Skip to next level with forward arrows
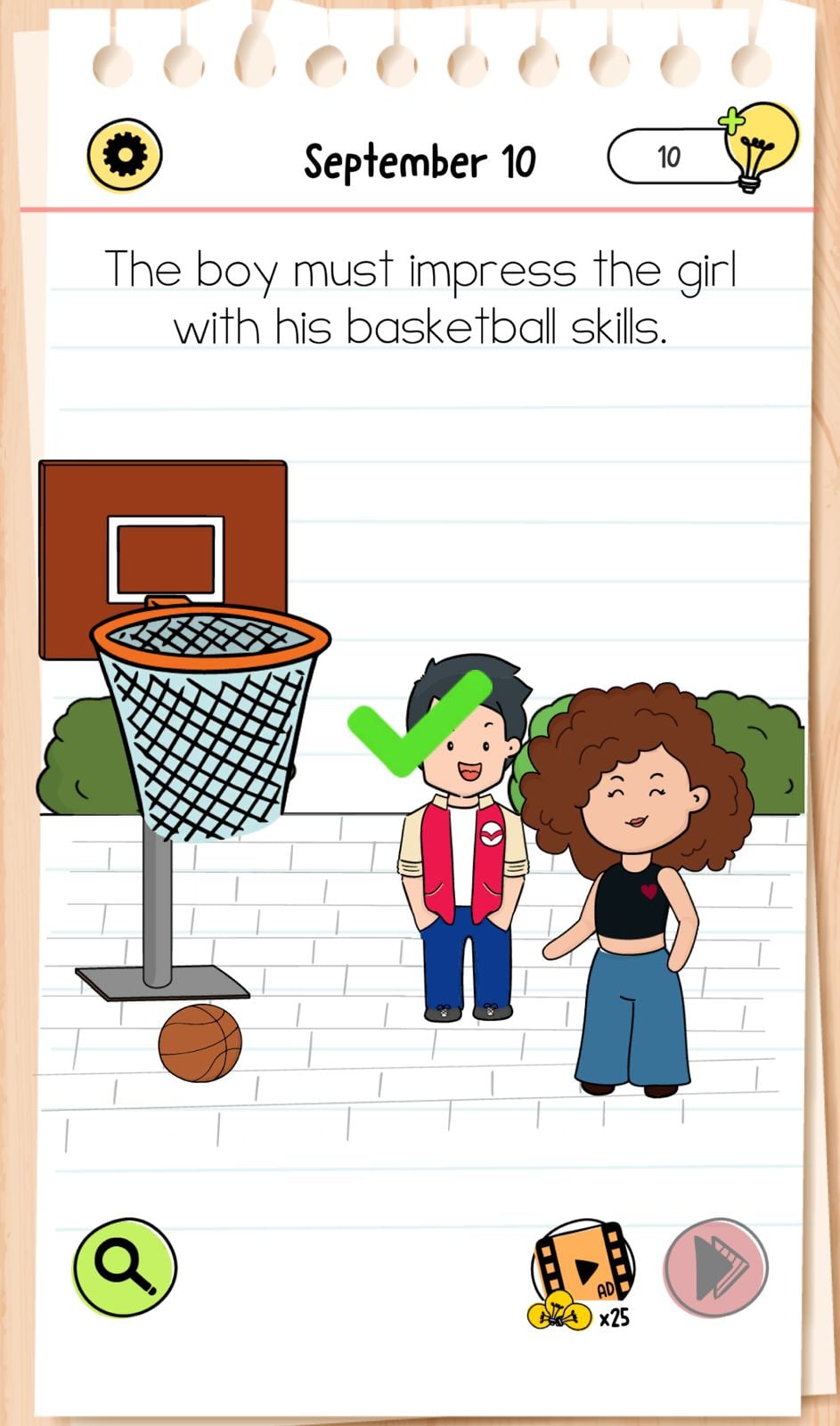The image size is (840, 1426). click(x=716, y=1267)
